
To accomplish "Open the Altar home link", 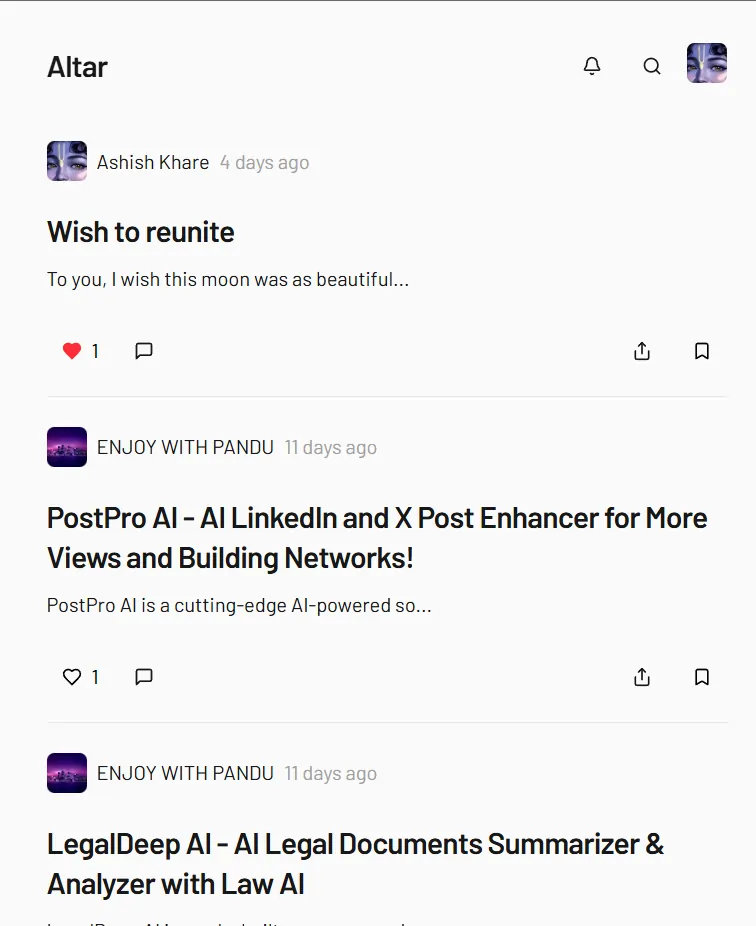I will (x=77, y=67).
